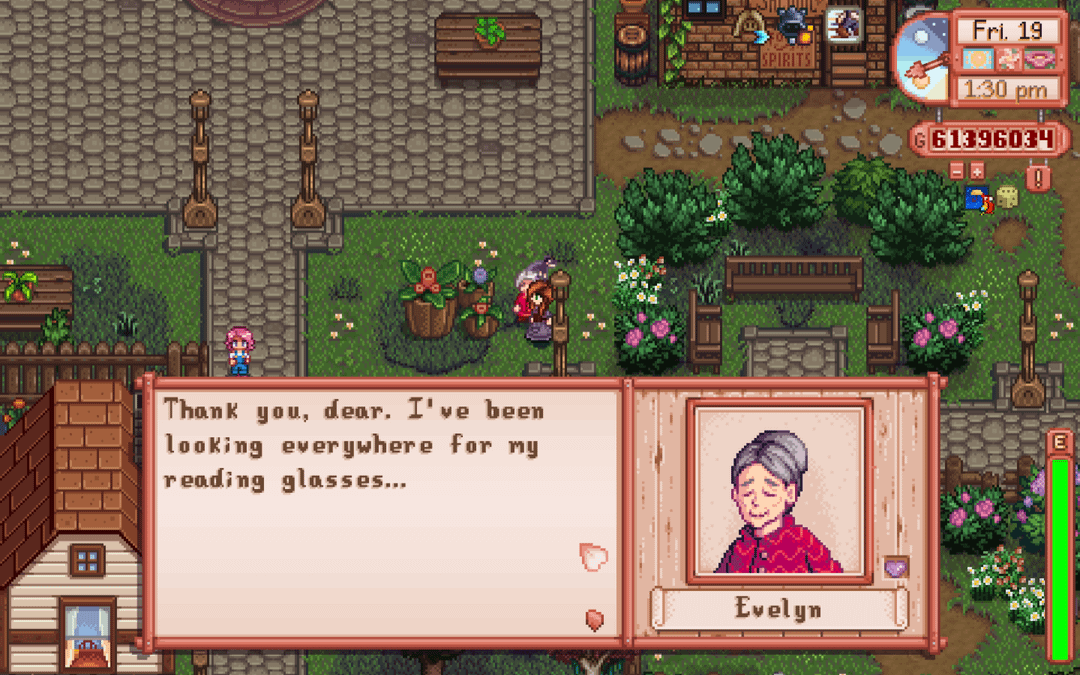Zoom in with the plus button
Image resolution: width=1080 pixels, height=675 pixels.
click(977, 171)
